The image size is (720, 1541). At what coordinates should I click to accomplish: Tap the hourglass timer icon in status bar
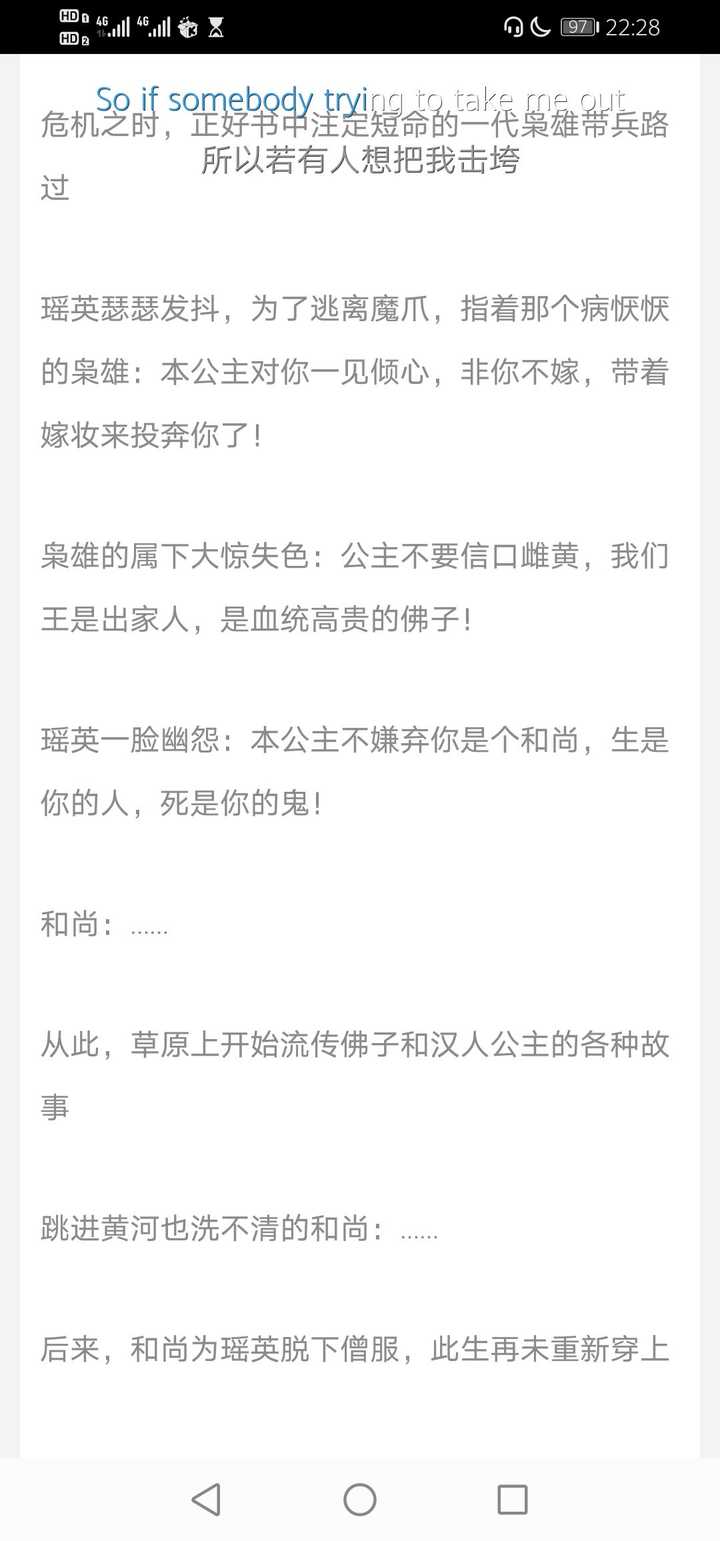coord(214,27)
